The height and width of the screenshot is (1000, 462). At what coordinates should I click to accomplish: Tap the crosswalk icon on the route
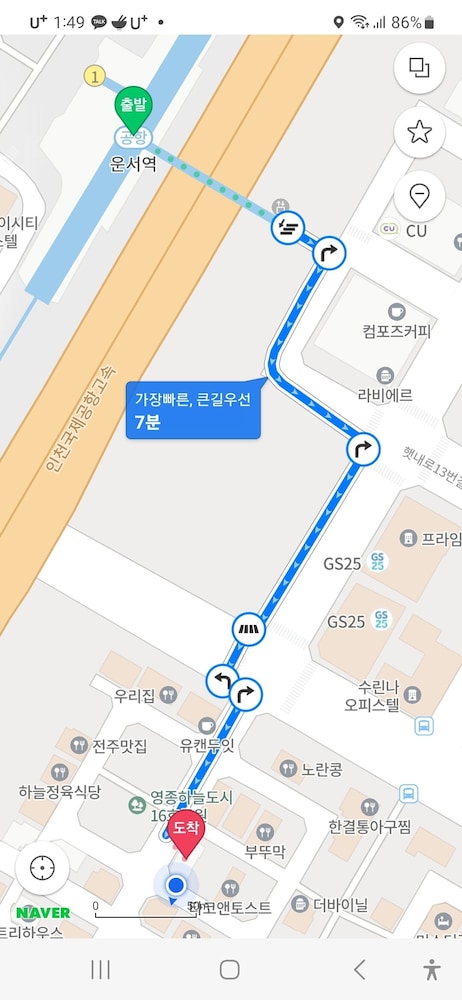248,629
